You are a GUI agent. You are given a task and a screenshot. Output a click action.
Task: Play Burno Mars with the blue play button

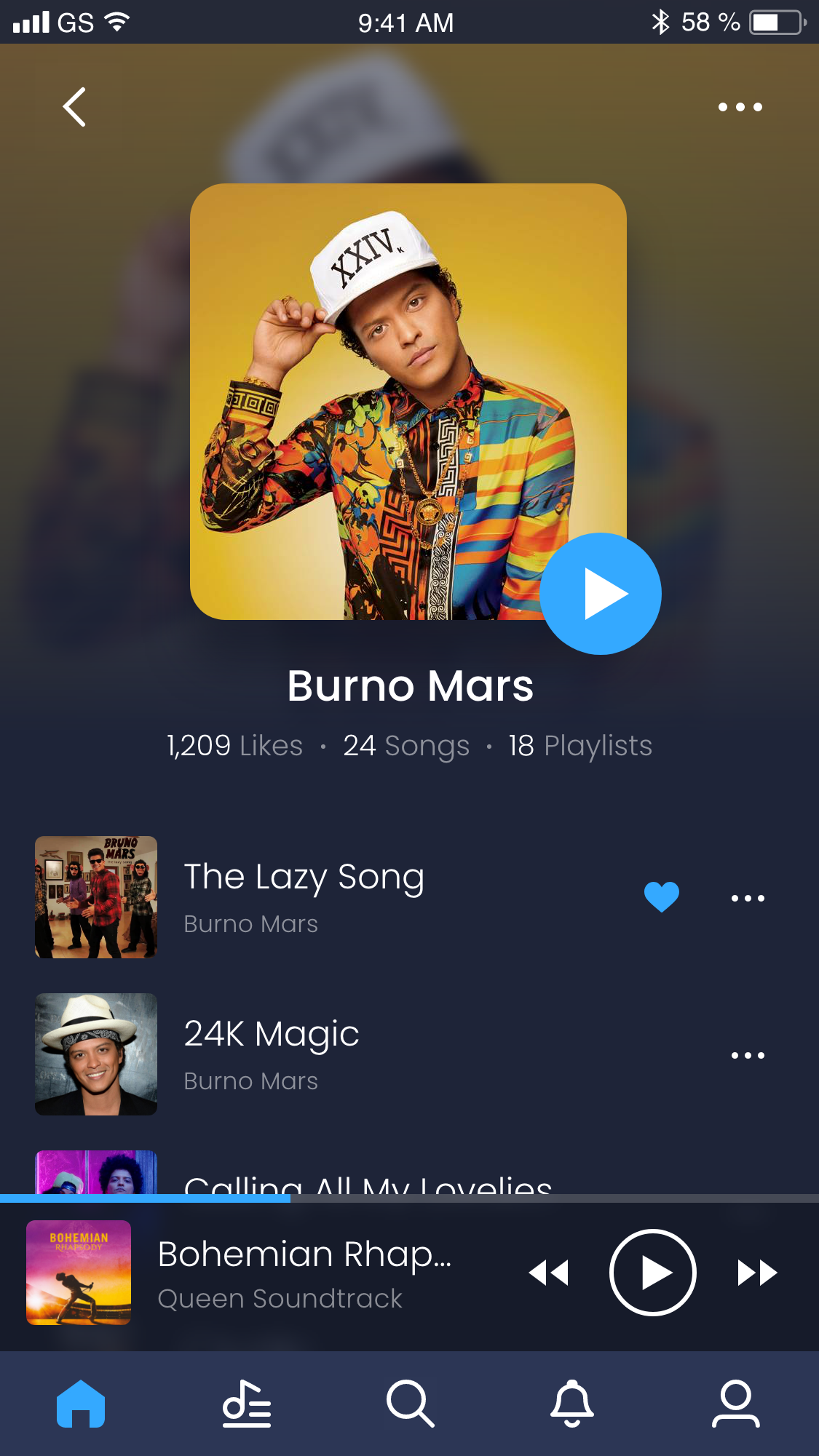601,594
